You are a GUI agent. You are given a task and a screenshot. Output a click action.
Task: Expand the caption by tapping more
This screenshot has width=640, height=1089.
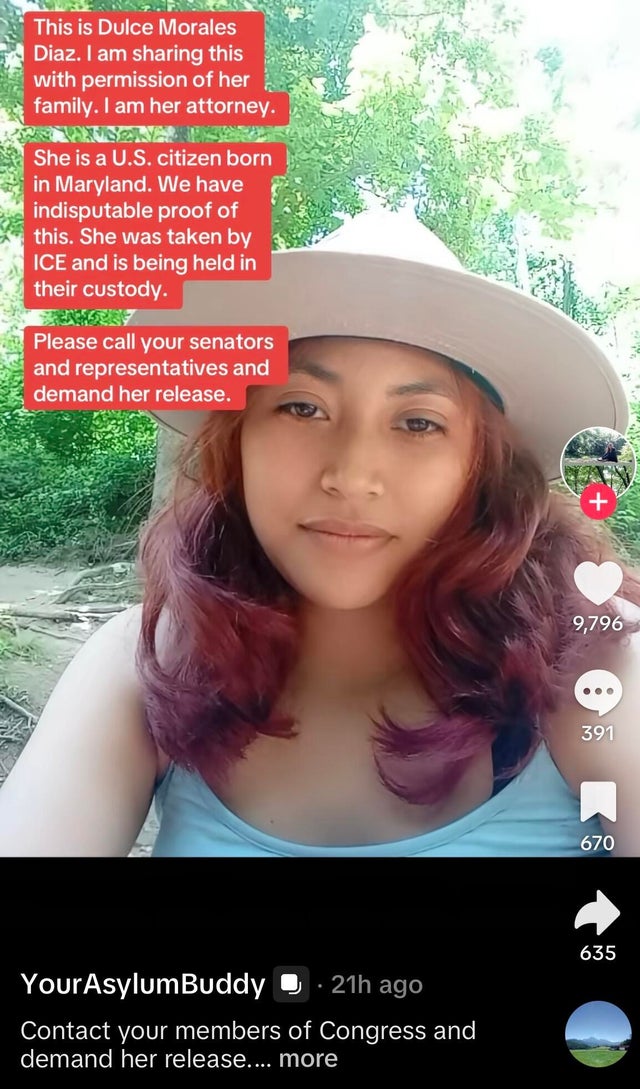coord(308,1058)
